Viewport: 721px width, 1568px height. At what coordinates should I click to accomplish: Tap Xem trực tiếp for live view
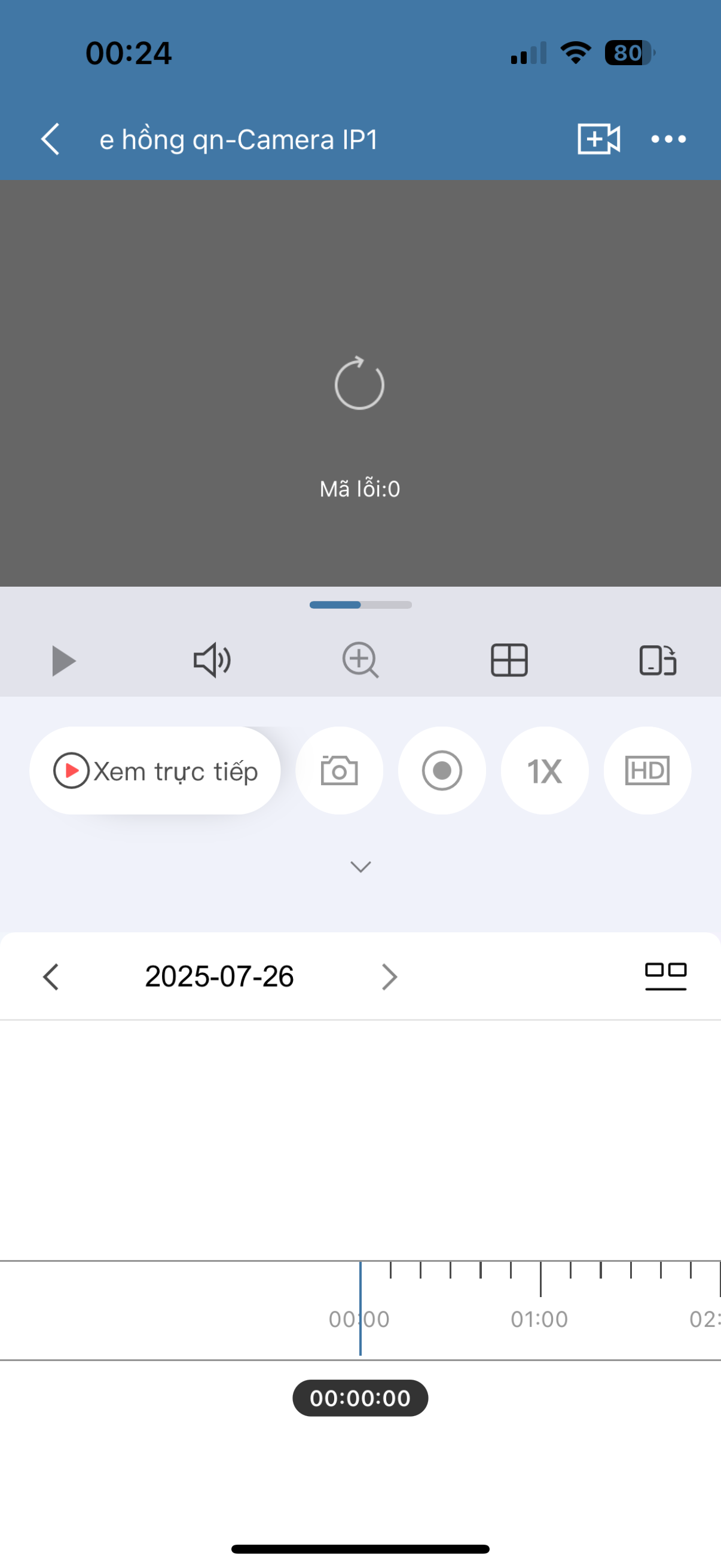(155, 771)
